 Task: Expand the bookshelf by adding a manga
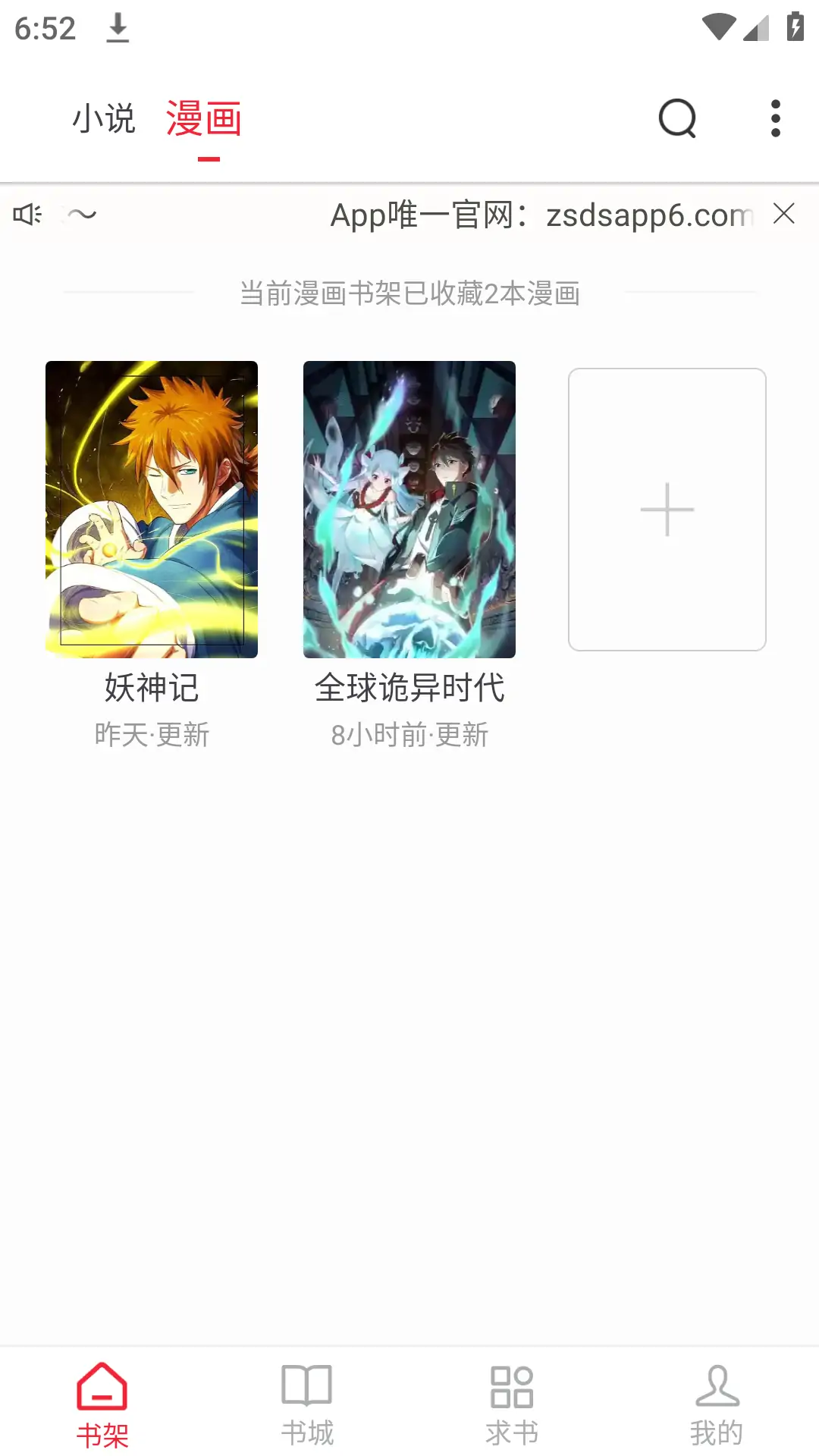(x=666, y=509)
